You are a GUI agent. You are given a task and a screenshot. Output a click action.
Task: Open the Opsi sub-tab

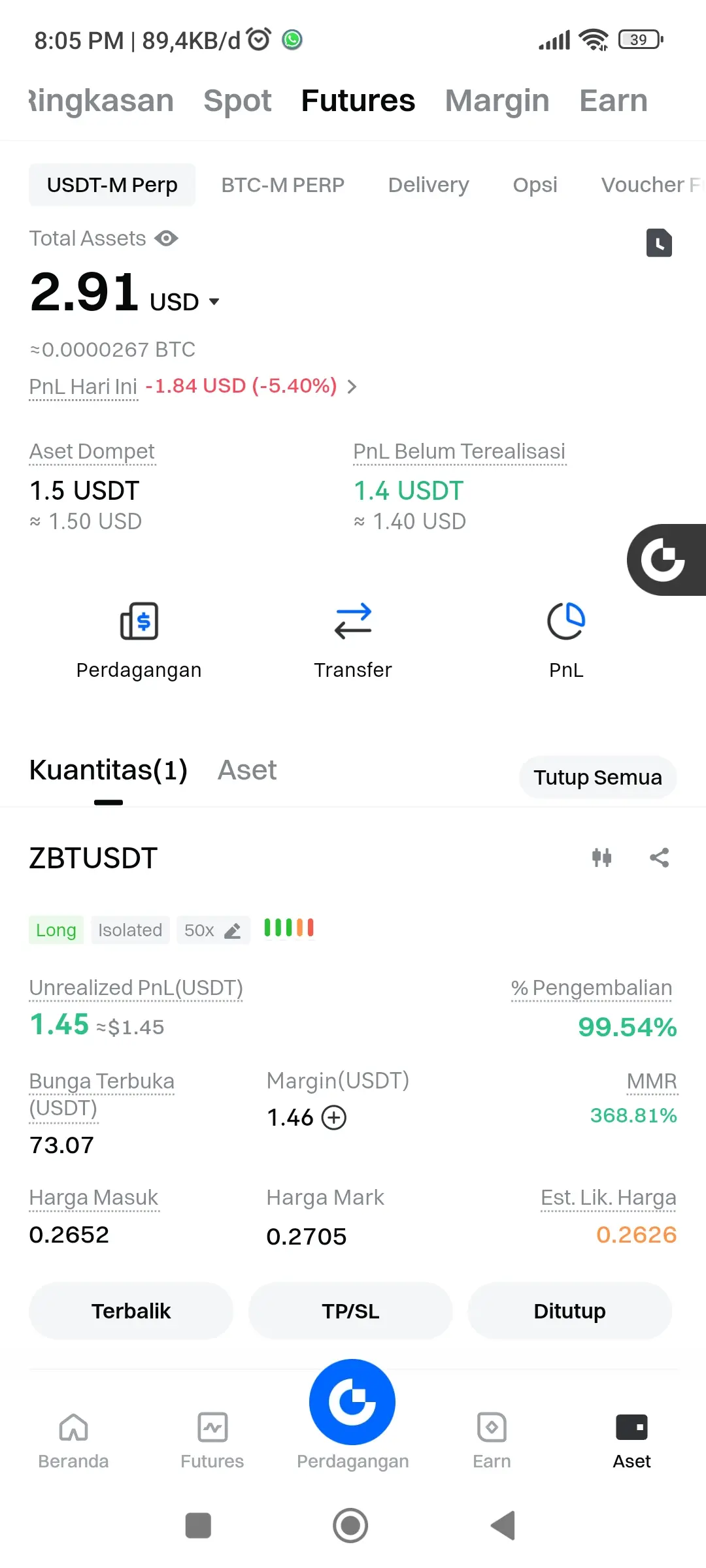coord(535,185)
